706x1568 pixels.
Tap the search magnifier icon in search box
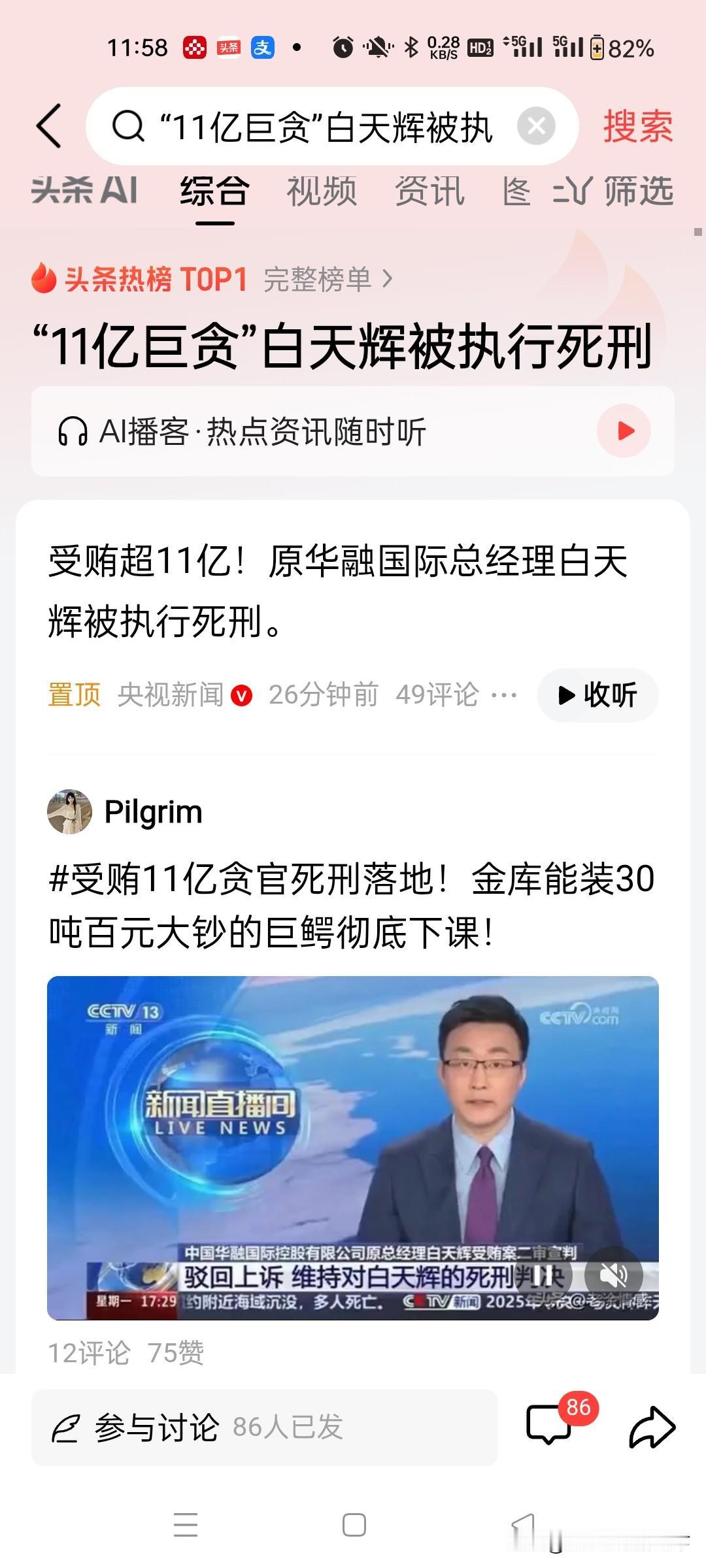131,126
